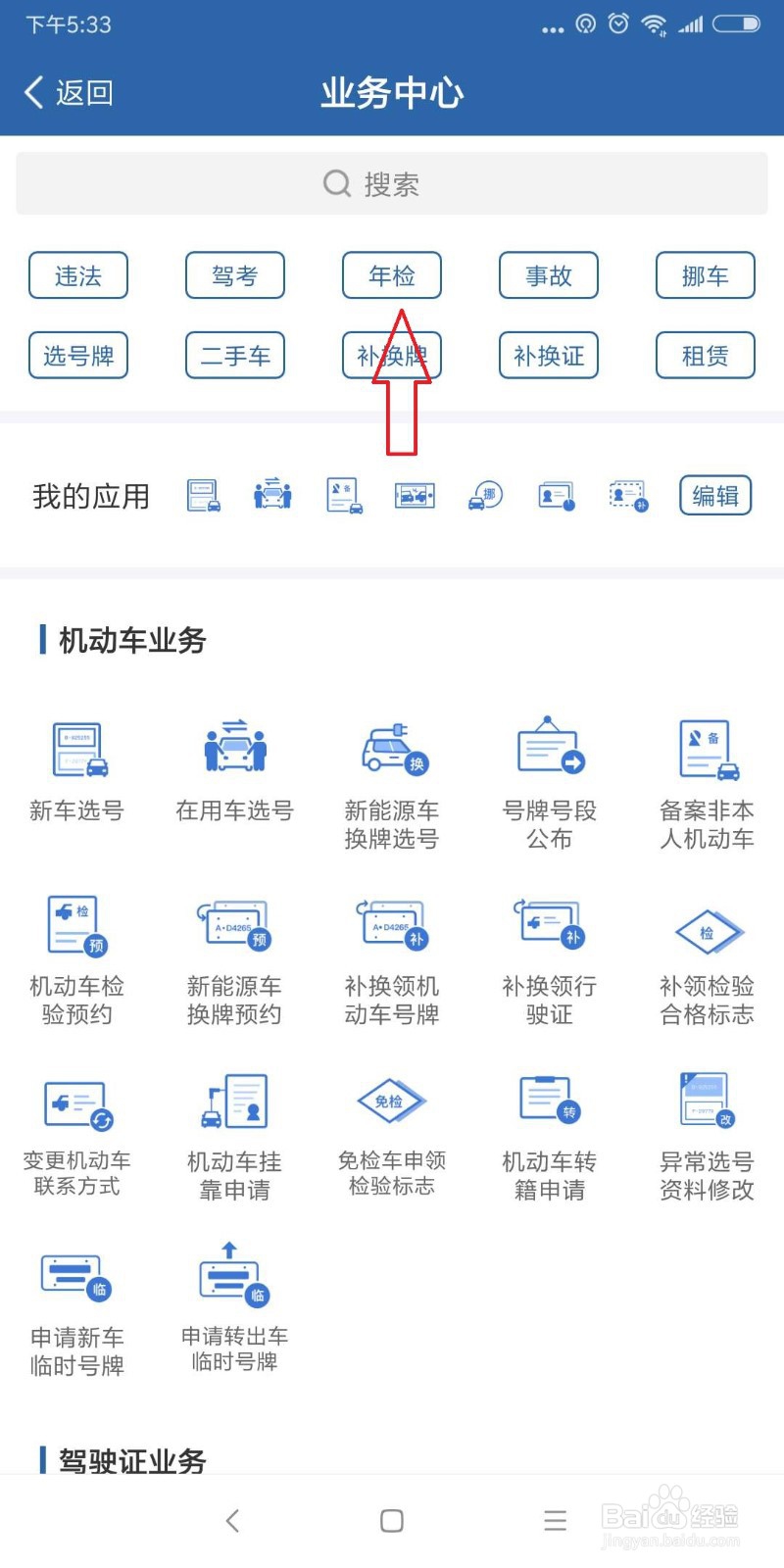Select 变更机动车联系方式
Viewport: 784px width, 1568px height.
click(x=76, y=1122)
